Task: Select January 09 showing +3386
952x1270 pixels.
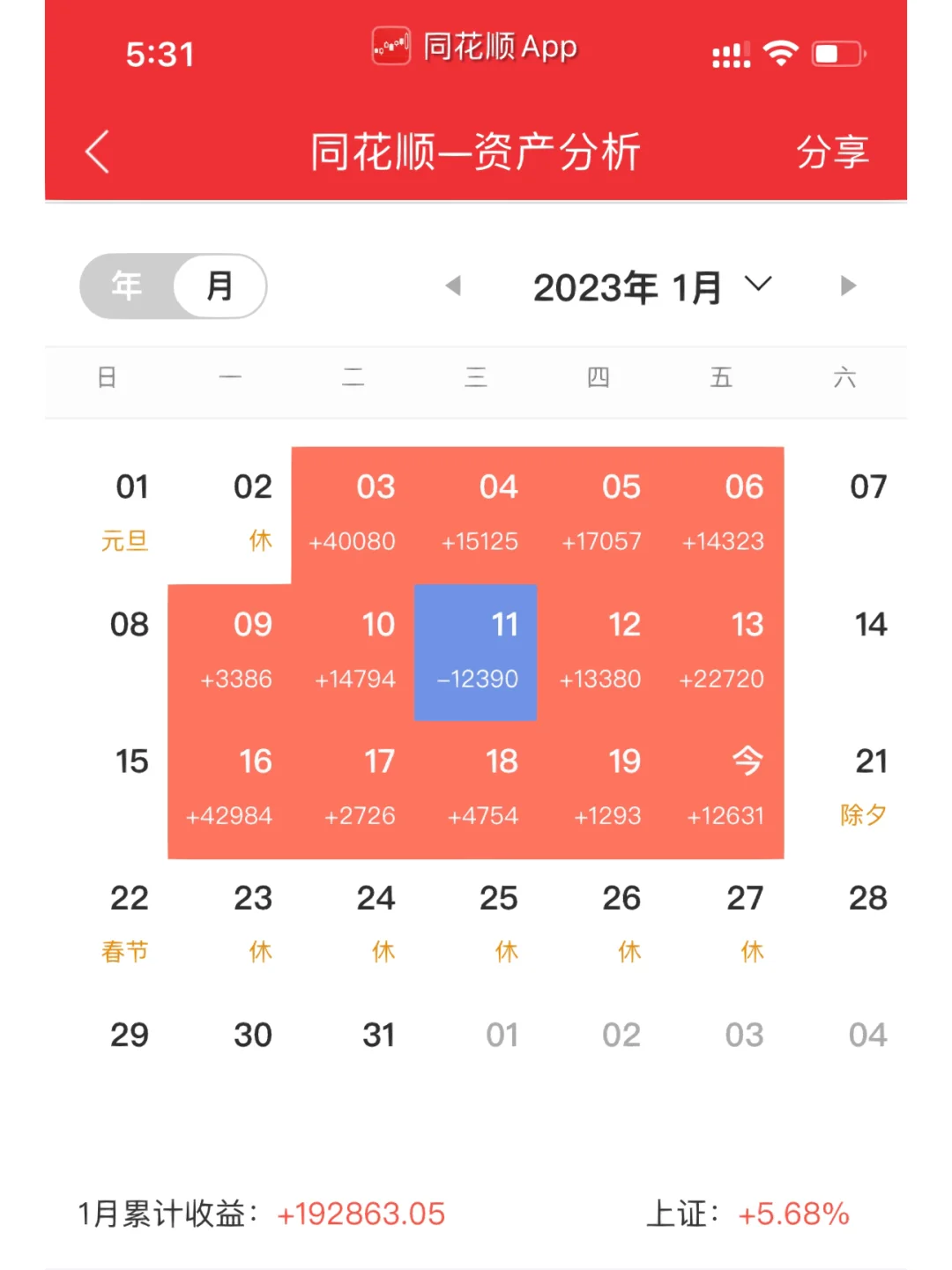Action: [230, 651]
